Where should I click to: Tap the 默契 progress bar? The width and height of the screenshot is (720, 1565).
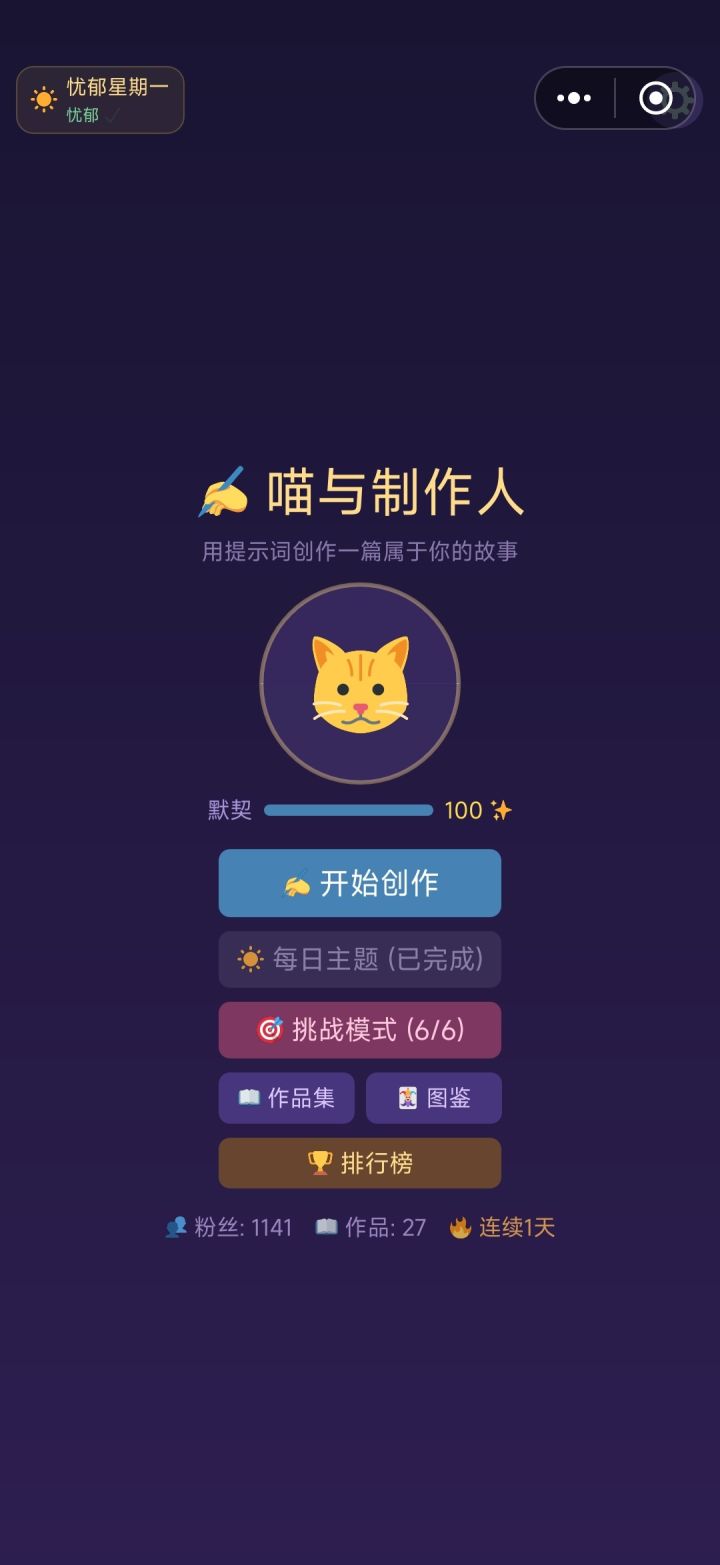[x=348, y=810]
